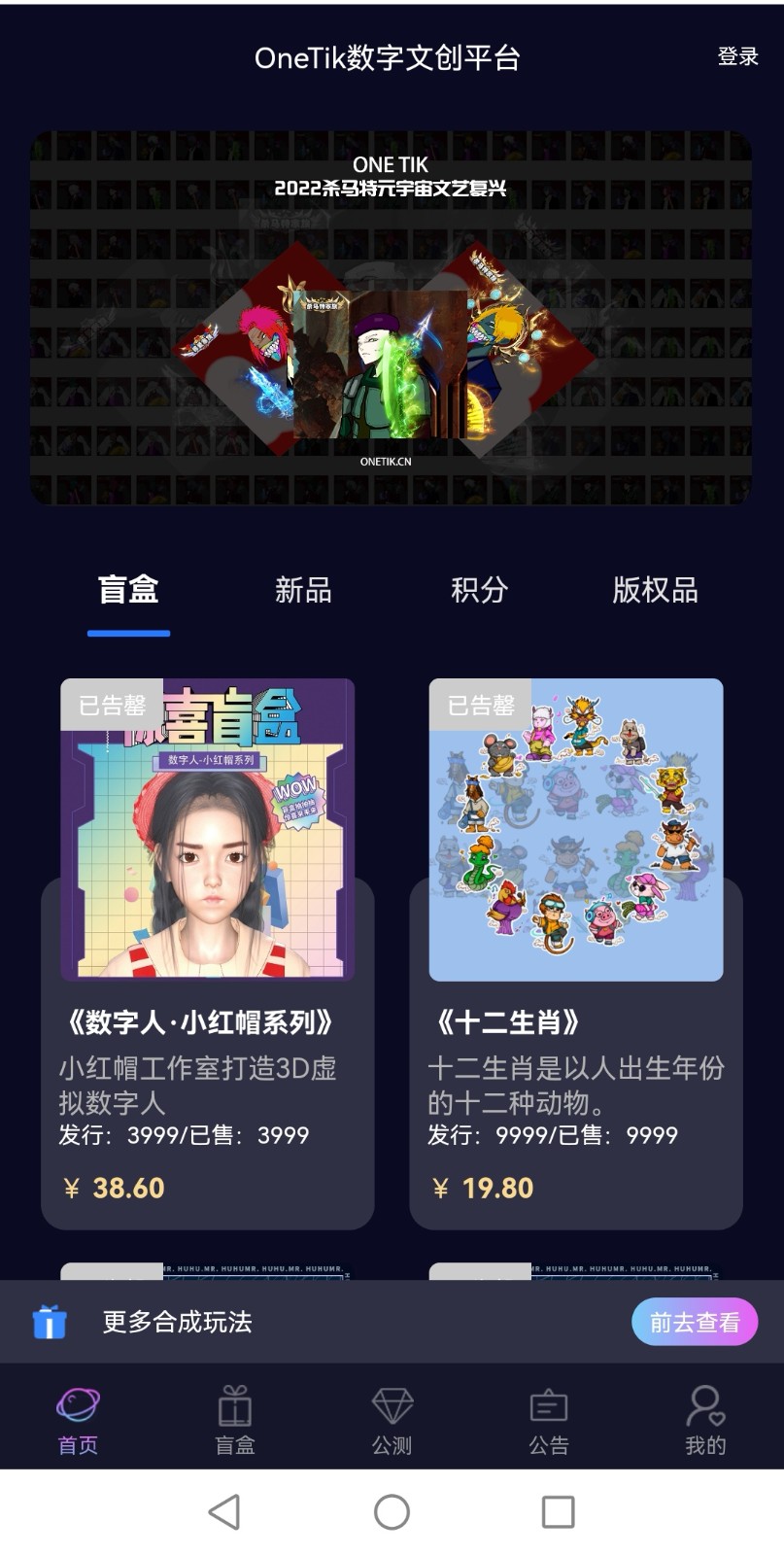Open the 我的 profile tab
This screenshot has height=1555, width=784.
point(704,1420)
